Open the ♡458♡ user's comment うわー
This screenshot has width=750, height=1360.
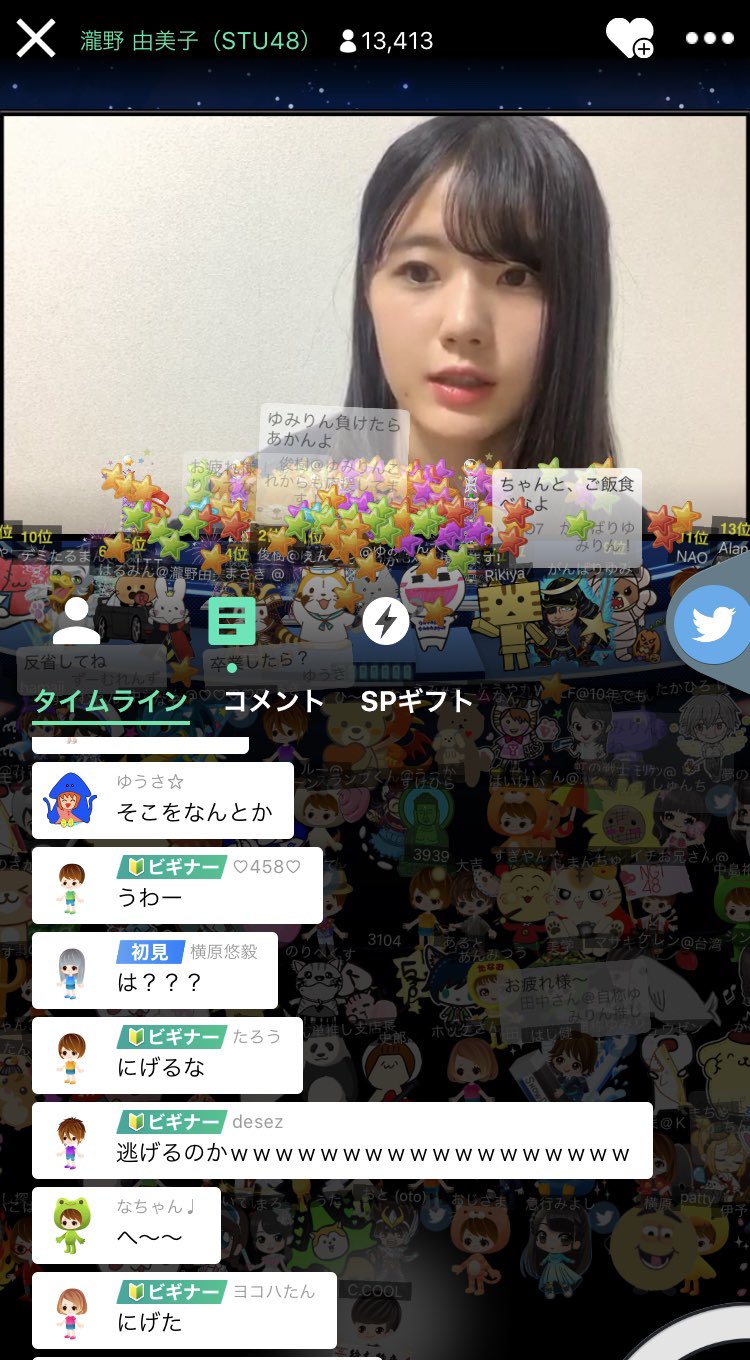coord(177,885)
